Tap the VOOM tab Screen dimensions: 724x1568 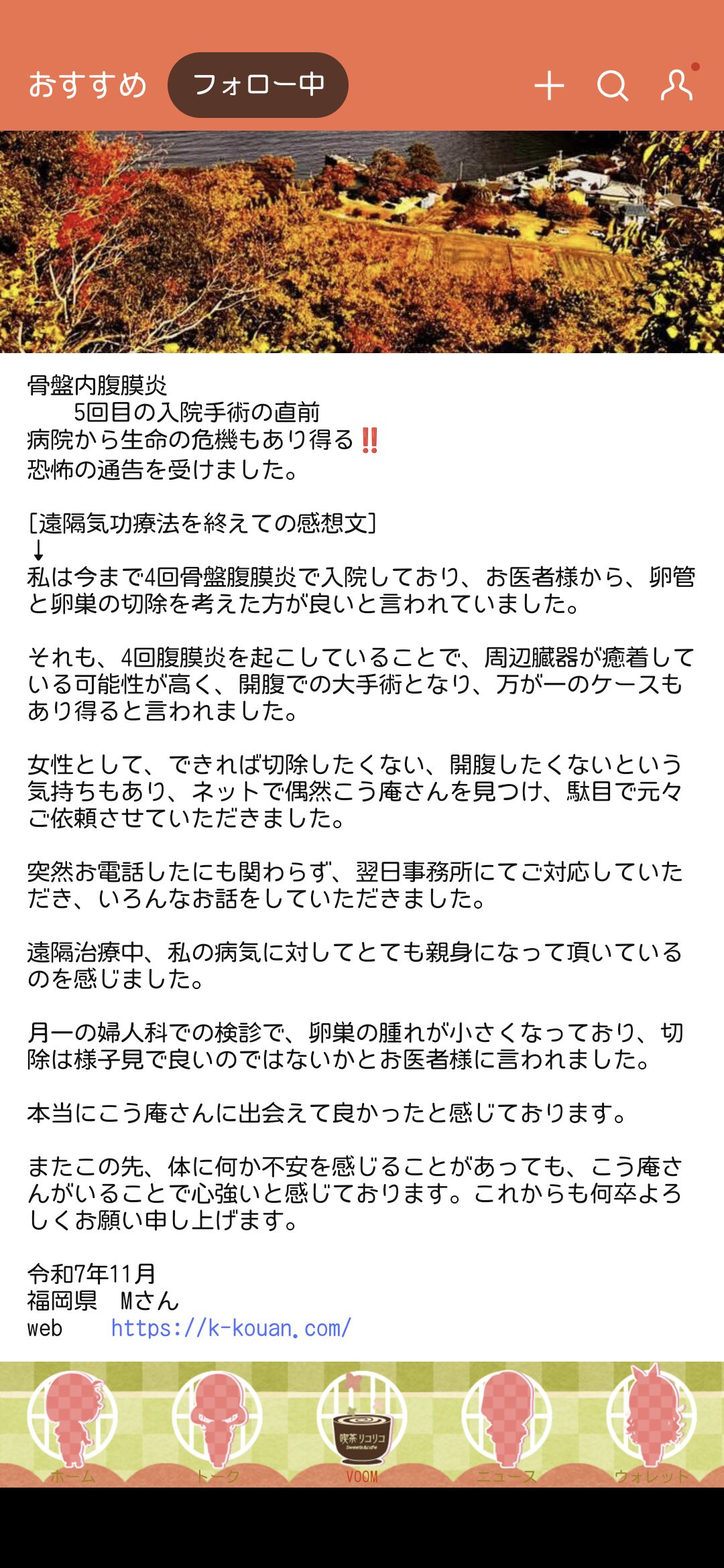pos(362,1424)
